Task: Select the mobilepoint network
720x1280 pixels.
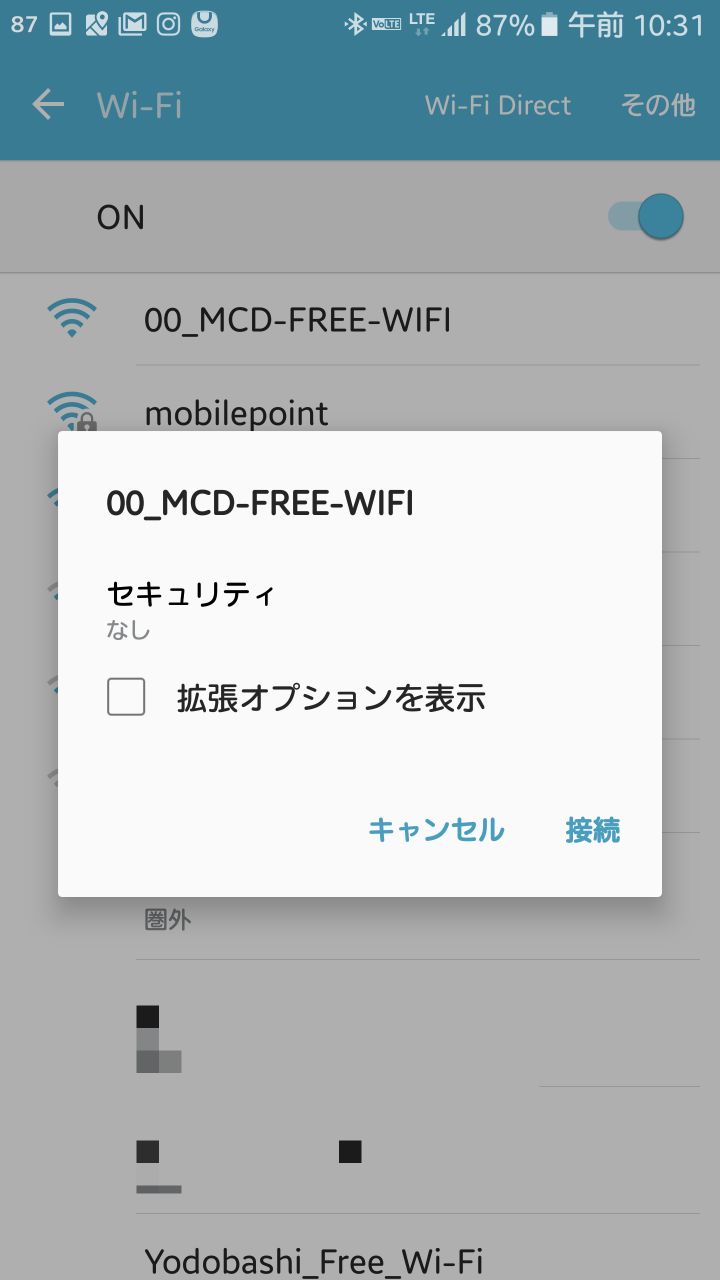Action: tap(360, 412)
